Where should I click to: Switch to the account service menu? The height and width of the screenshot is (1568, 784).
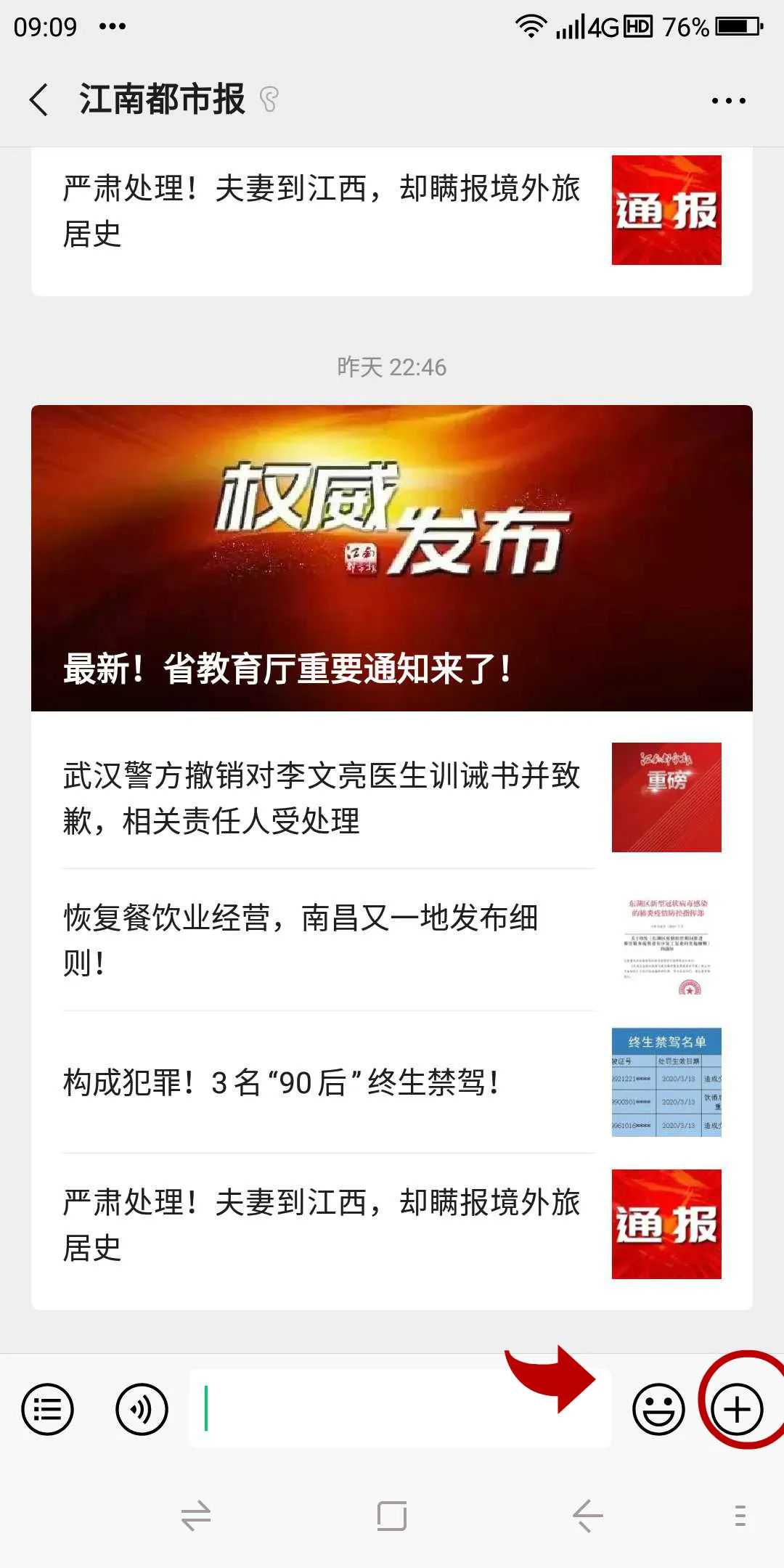48,1410
